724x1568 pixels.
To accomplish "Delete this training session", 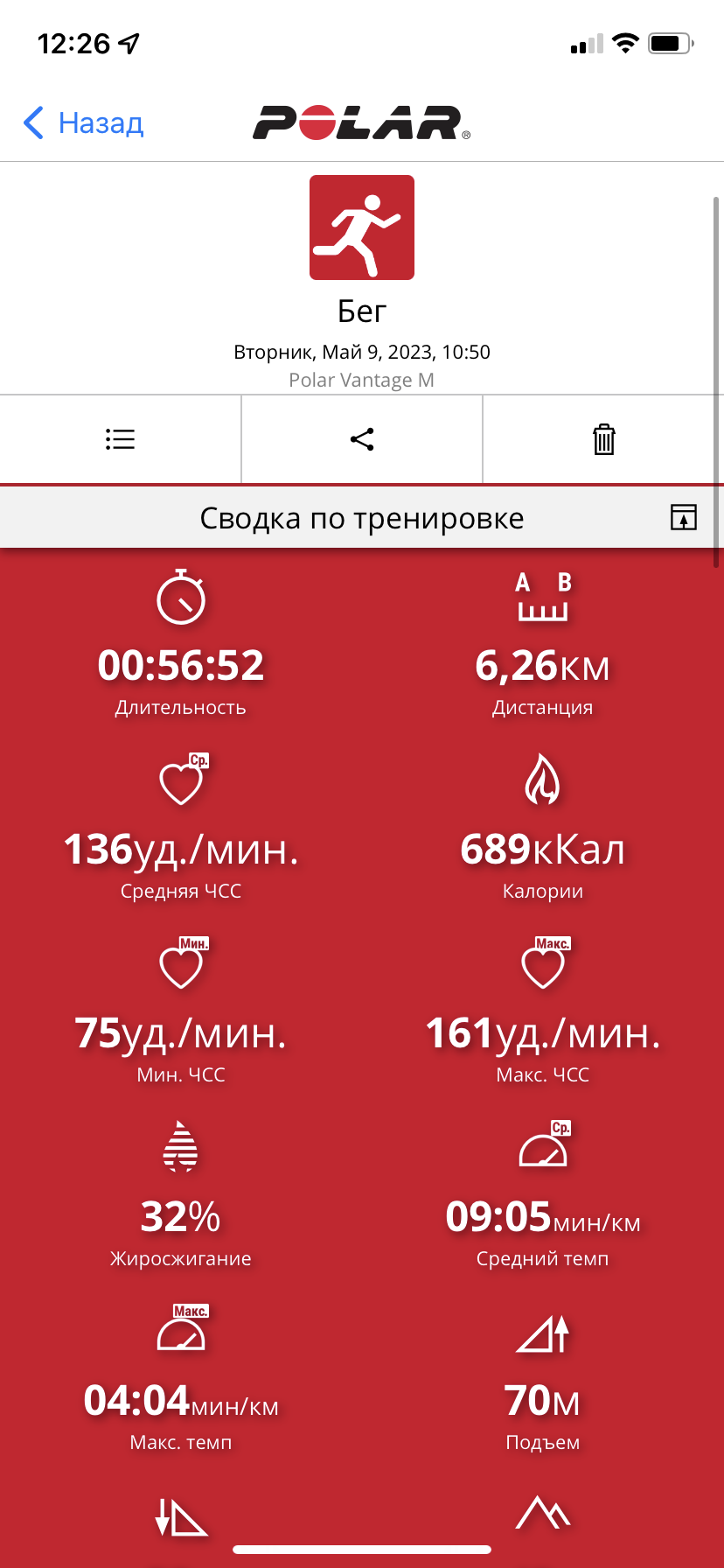I will click(604, 439).
